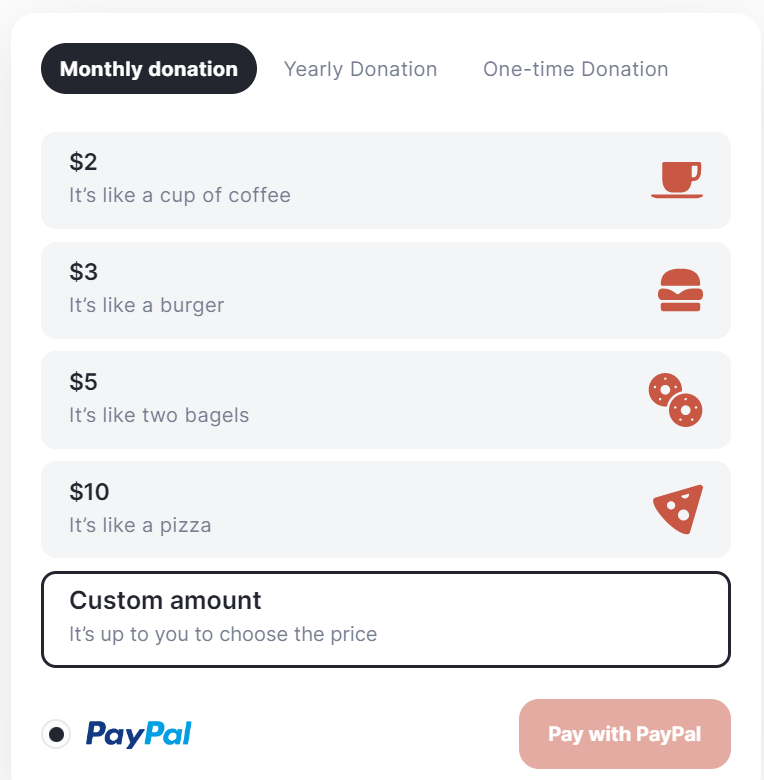Tap the Pay with PayPal button
The height and width of the screenshot is (780, 764).
pos(625,734)
